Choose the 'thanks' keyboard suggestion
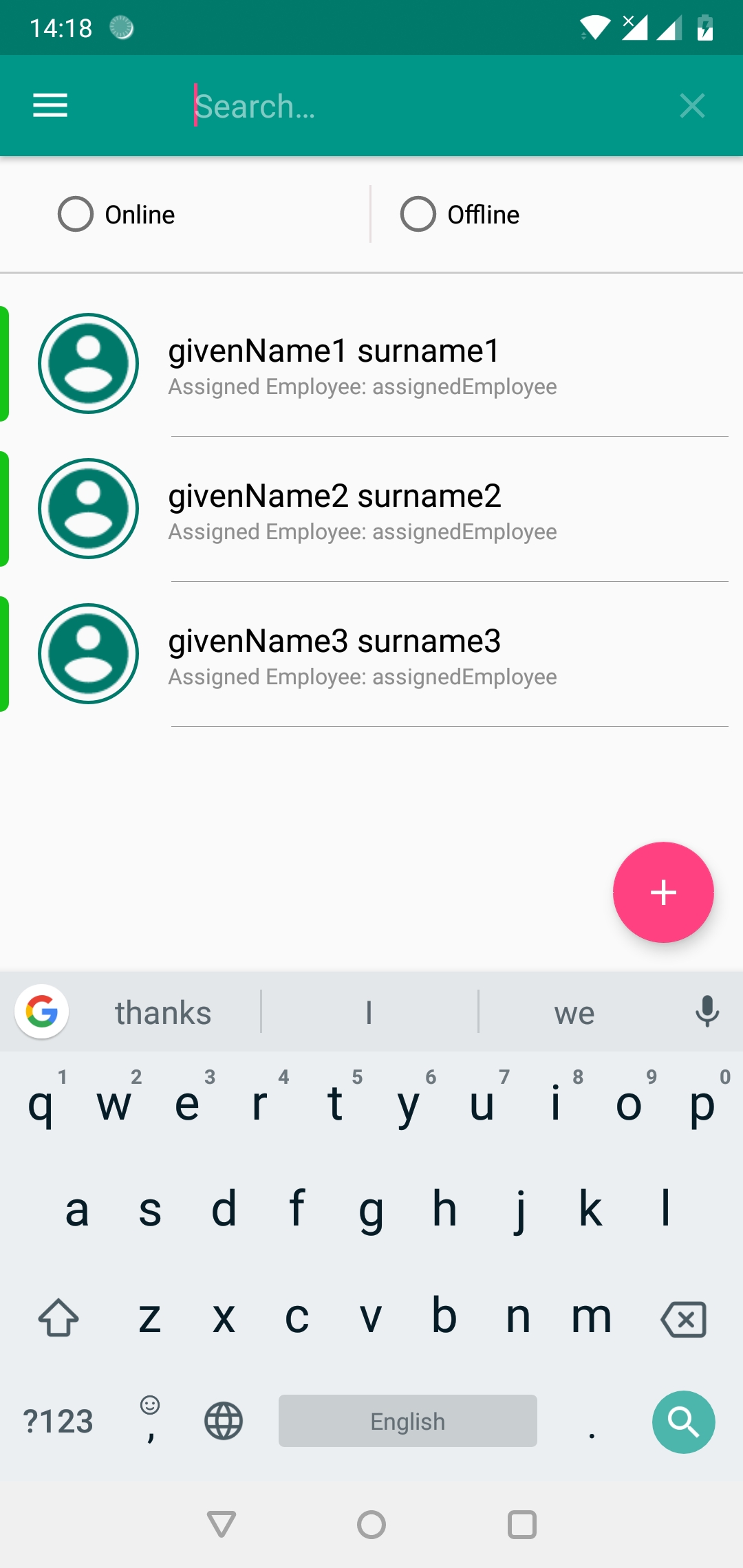The width and height of the screenshot is (743, 1568). pyautogui.click(x=163, y=1012)
